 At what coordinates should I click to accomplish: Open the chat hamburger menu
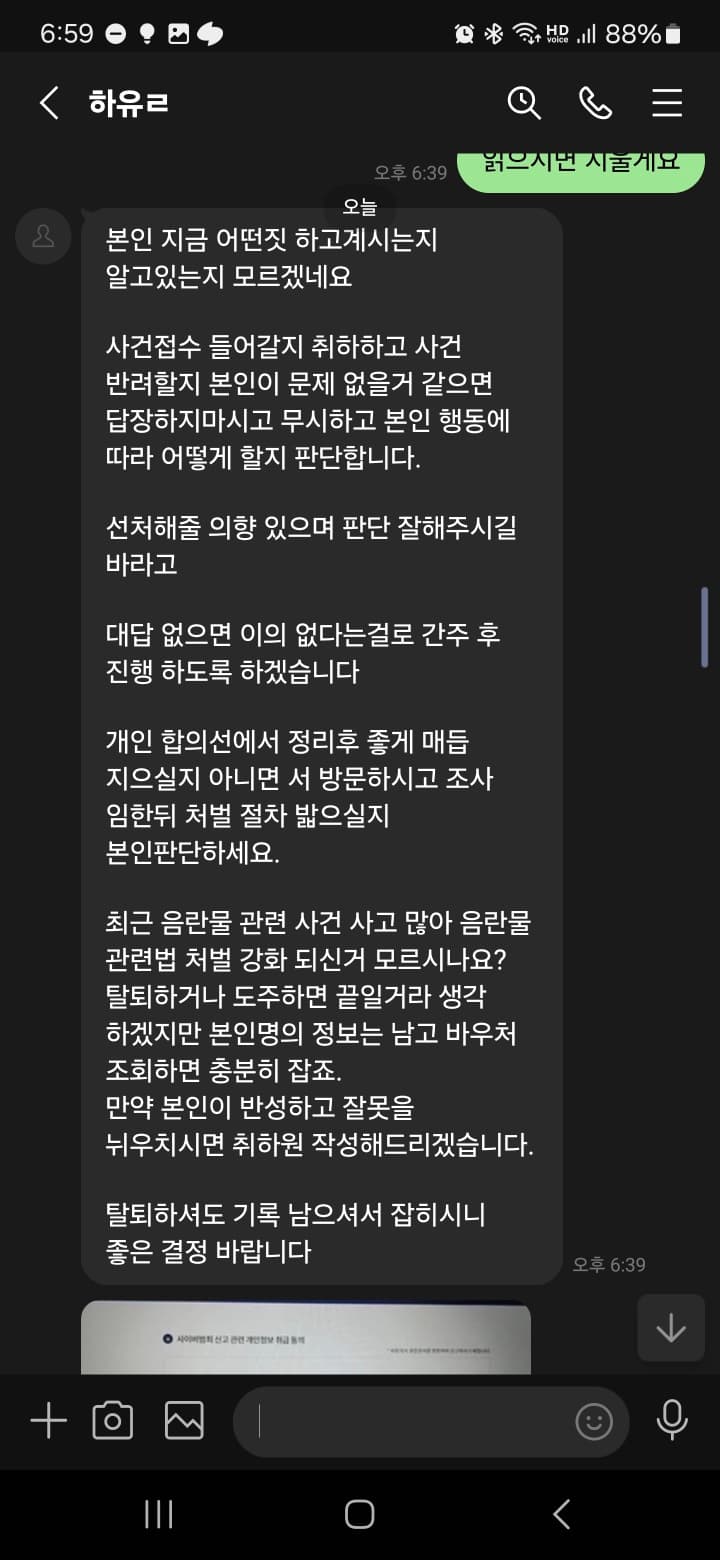pos(667,103)
